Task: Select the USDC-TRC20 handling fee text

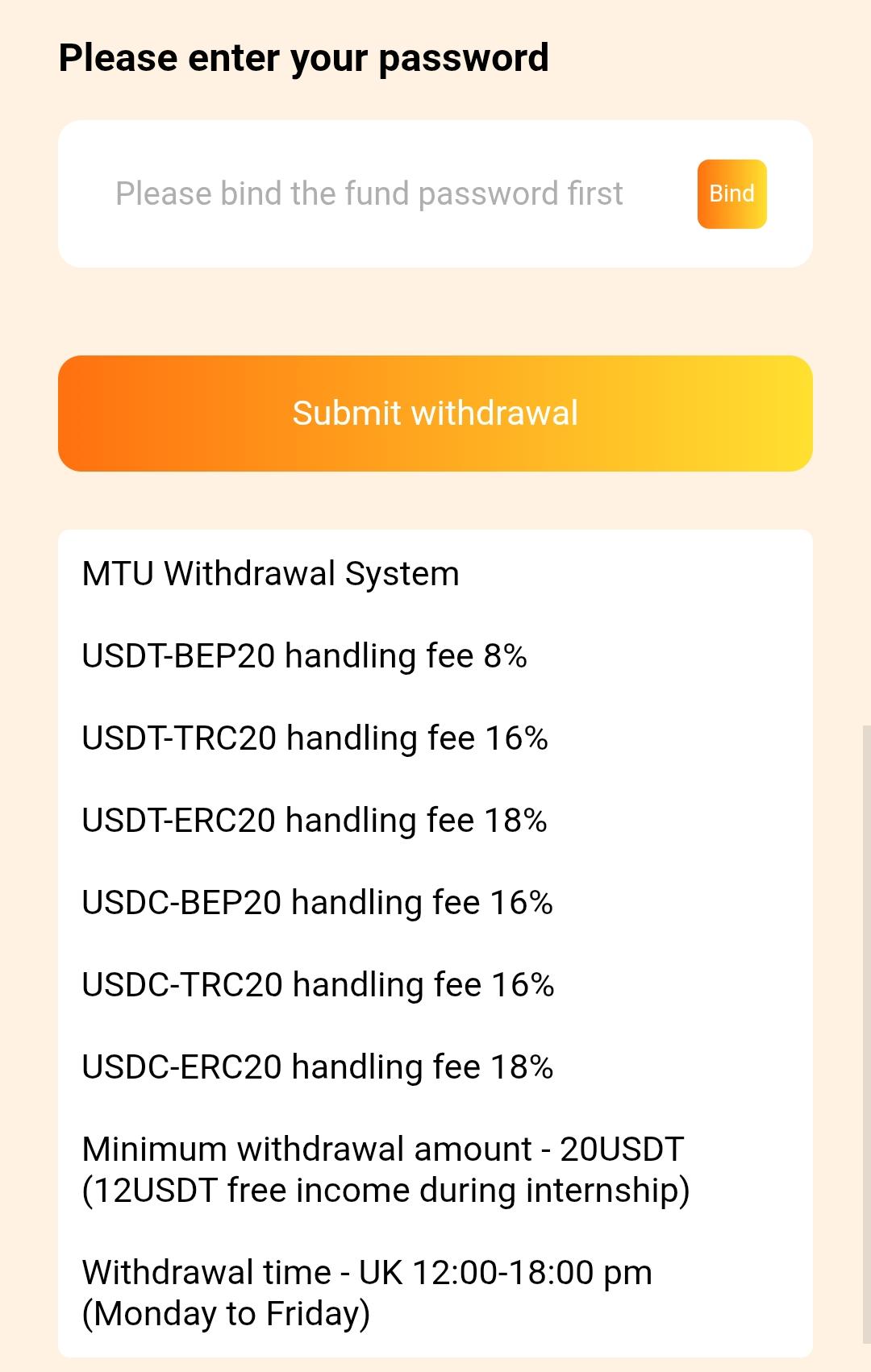Action: [x=317, y=984]
